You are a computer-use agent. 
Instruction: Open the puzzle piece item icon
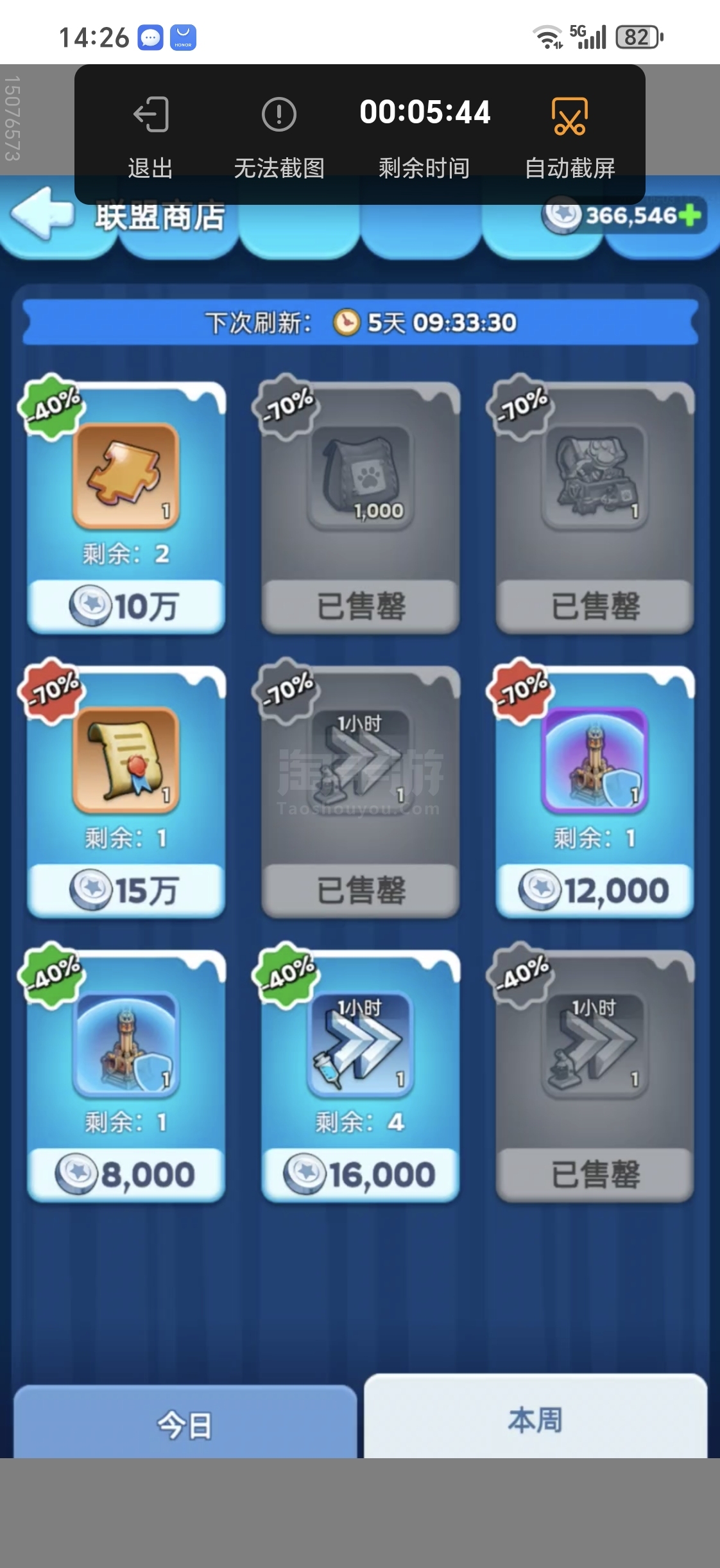tap(126, 475)
